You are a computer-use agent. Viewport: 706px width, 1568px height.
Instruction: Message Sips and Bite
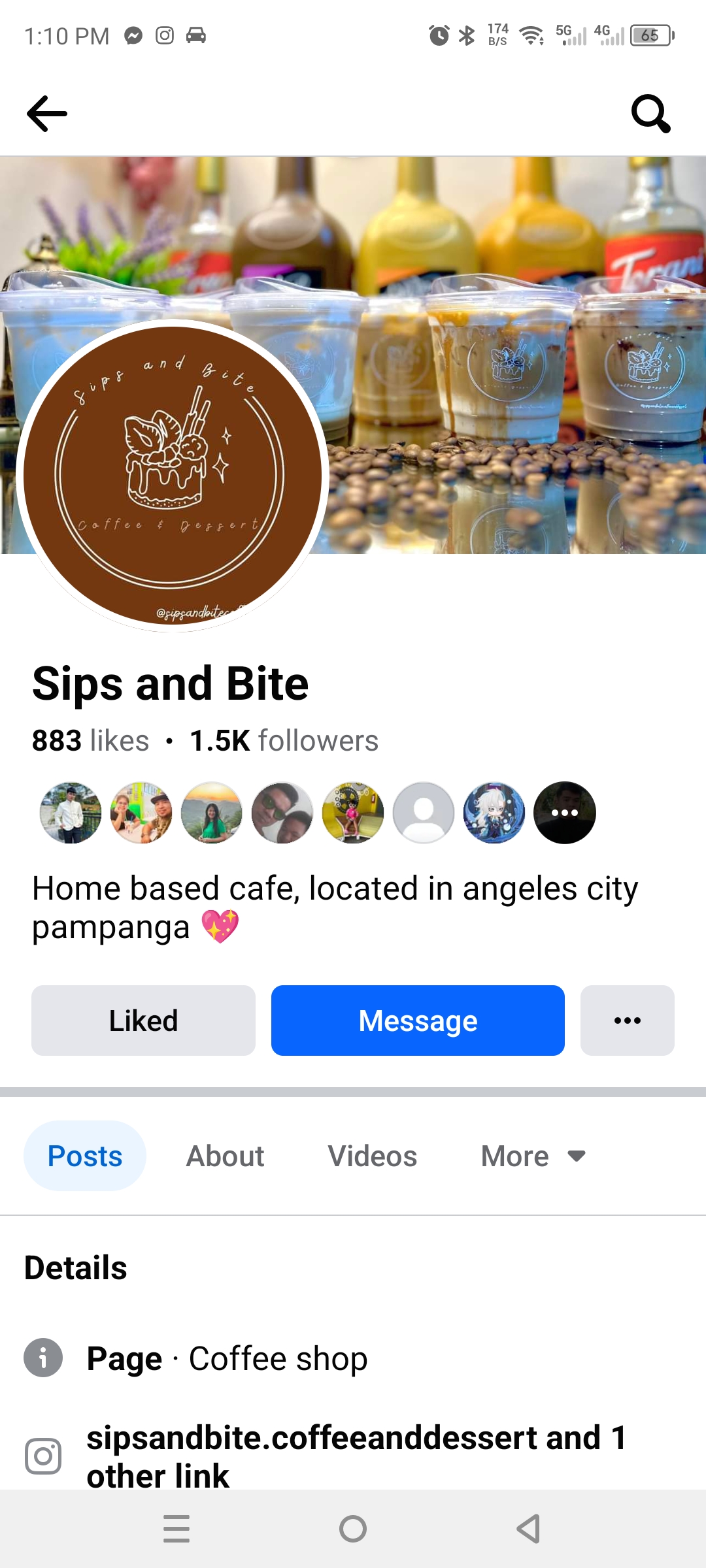[x=418, y=1021]
